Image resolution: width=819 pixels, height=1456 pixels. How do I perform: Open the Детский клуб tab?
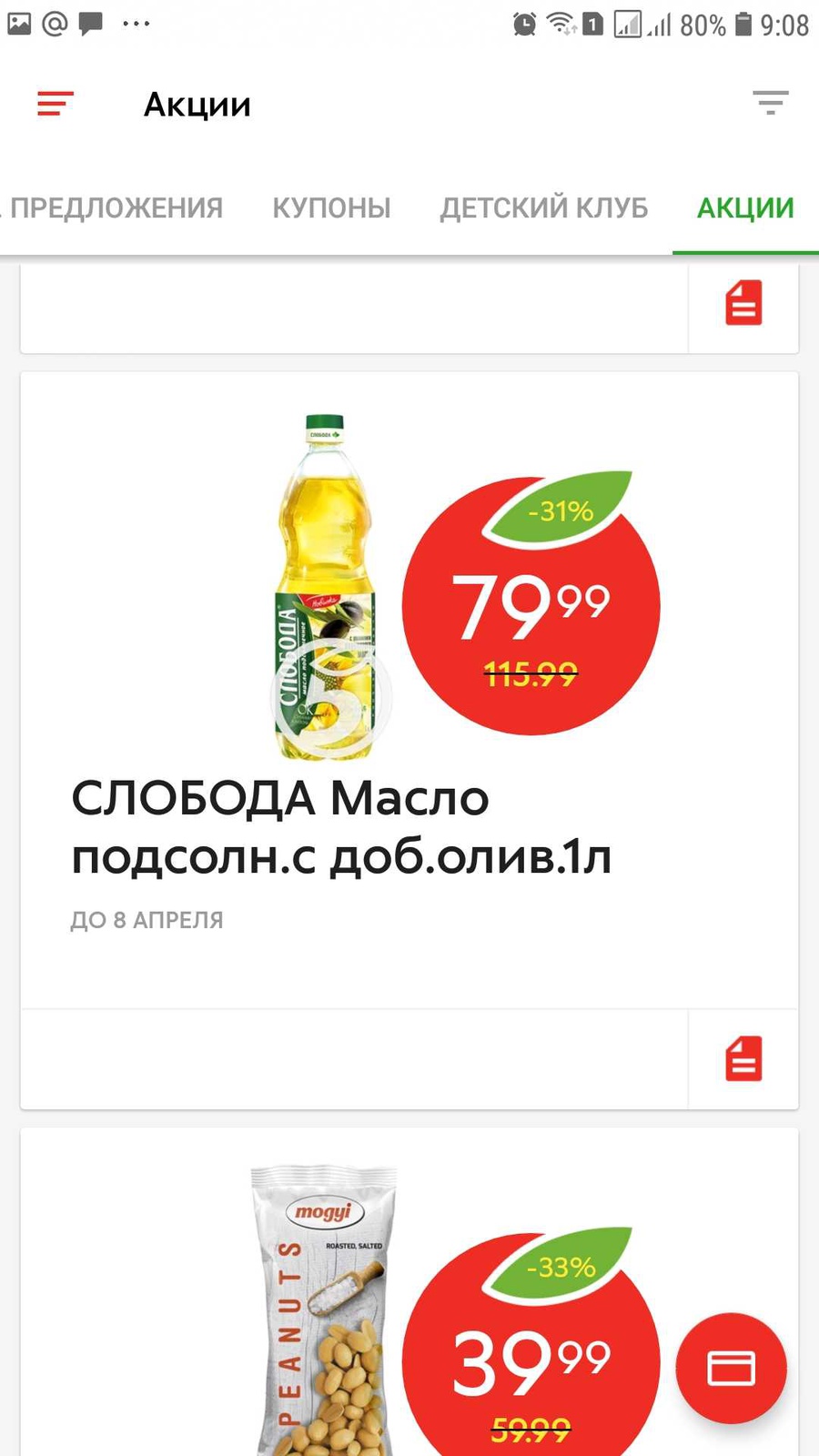pos(544,207)
